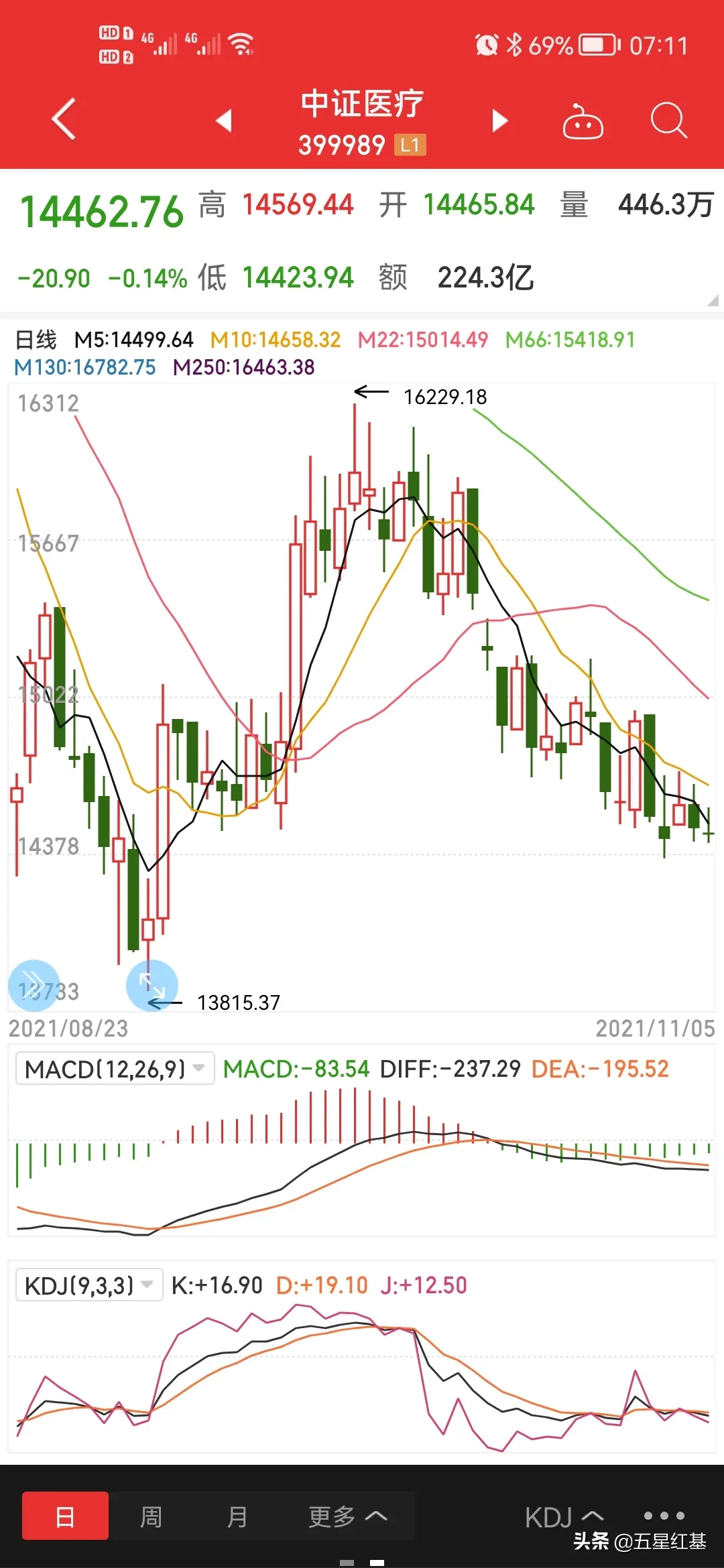Viewport: 724px width, 1568px height.
Task: Expand the quote details corner triangle
Action: coord(713,300)
